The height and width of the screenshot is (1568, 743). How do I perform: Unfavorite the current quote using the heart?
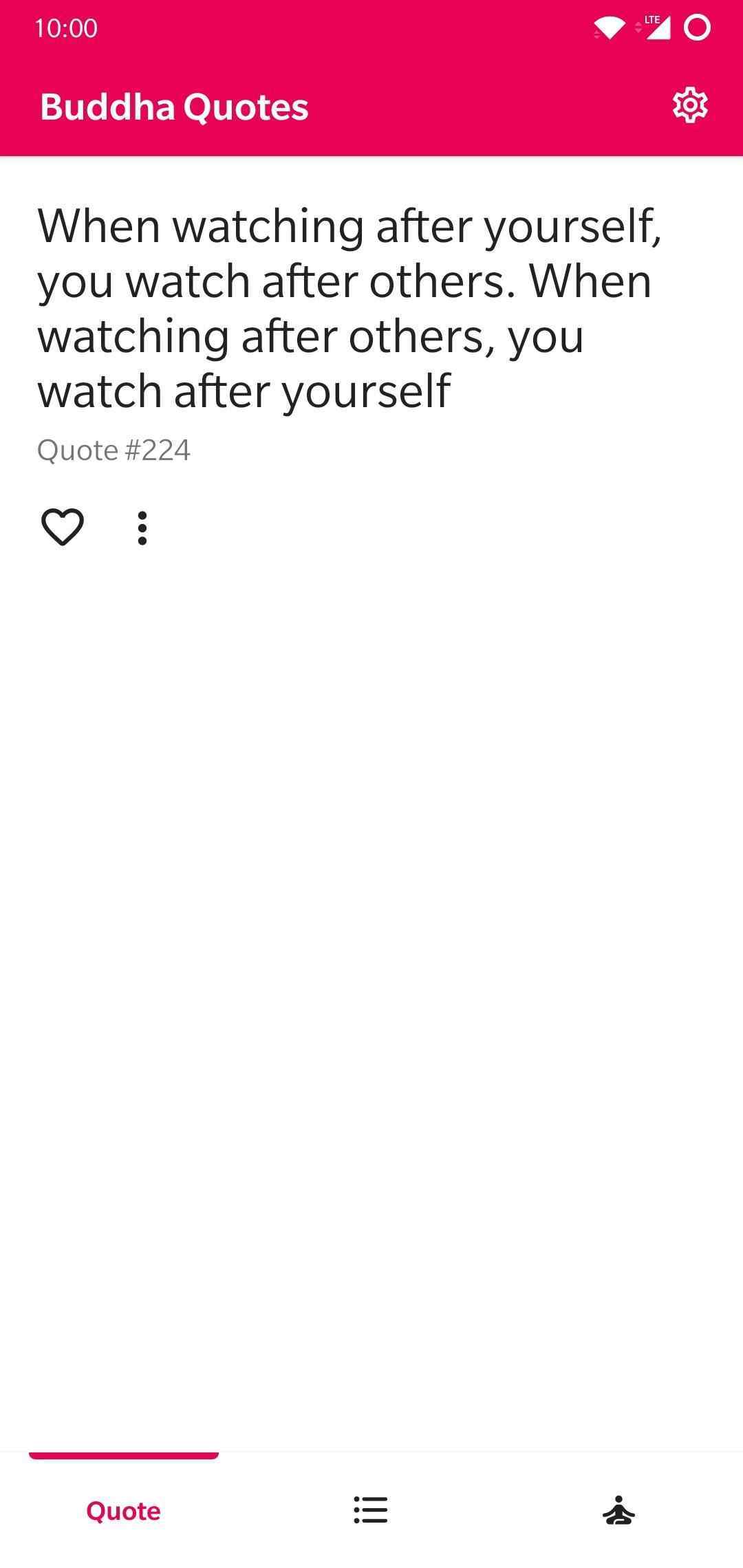(x=63, y=527)
